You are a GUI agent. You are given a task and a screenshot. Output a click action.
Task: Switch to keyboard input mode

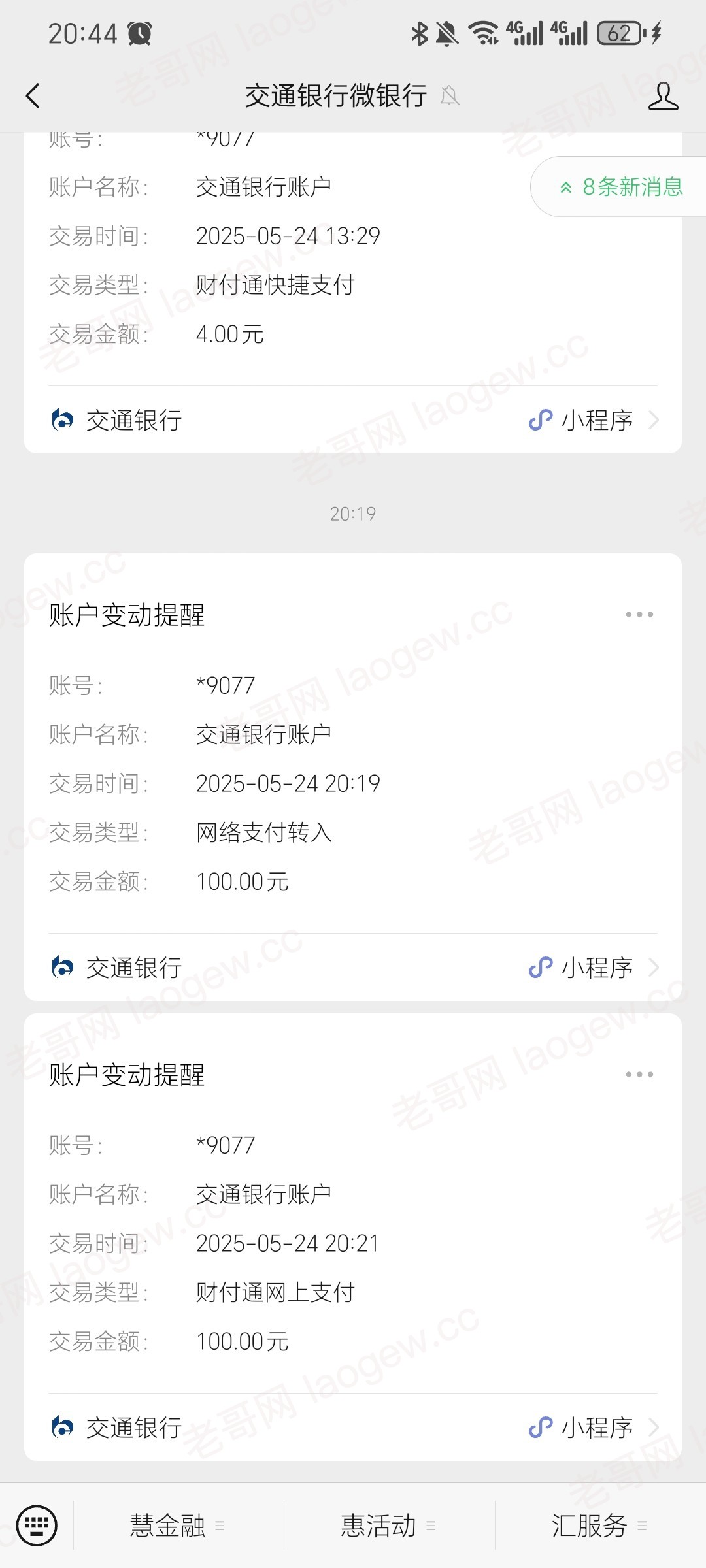click(x=37, y=1526)
